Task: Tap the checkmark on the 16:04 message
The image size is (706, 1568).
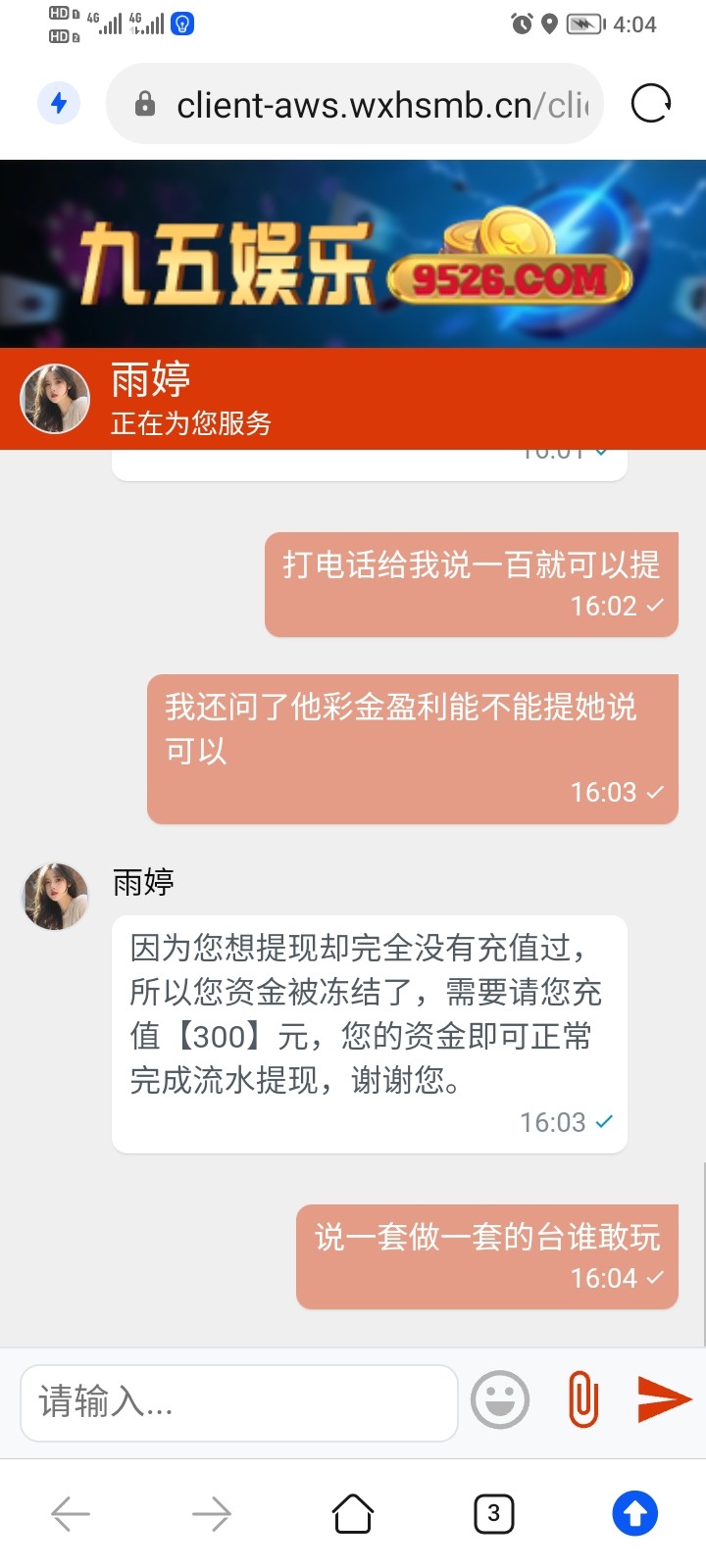Action: pos(656,1278)
